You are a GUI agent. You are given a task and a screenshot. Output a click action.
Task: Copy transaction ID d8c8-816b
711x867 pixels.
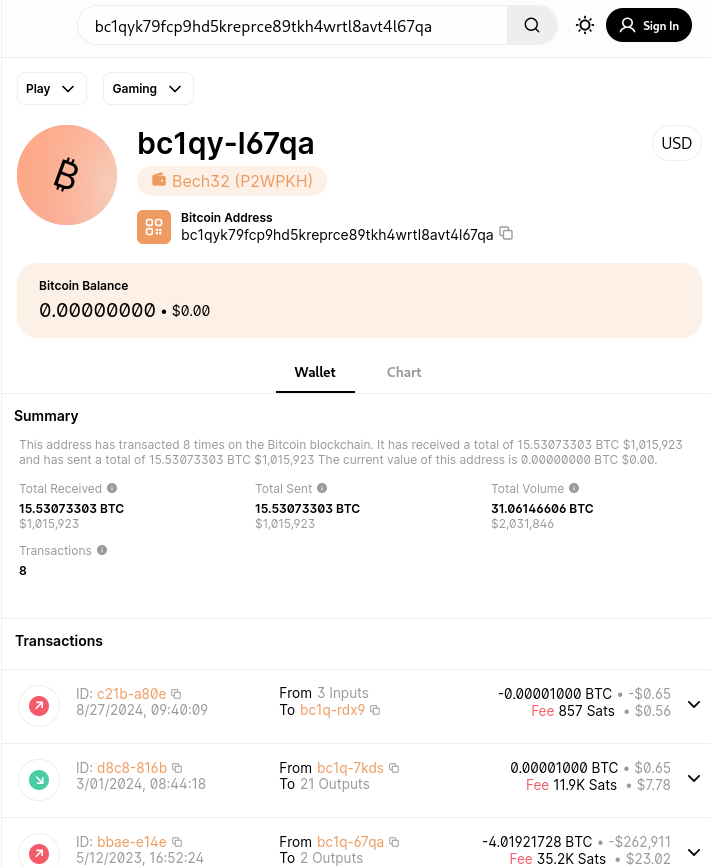click(x=177, y=768)
